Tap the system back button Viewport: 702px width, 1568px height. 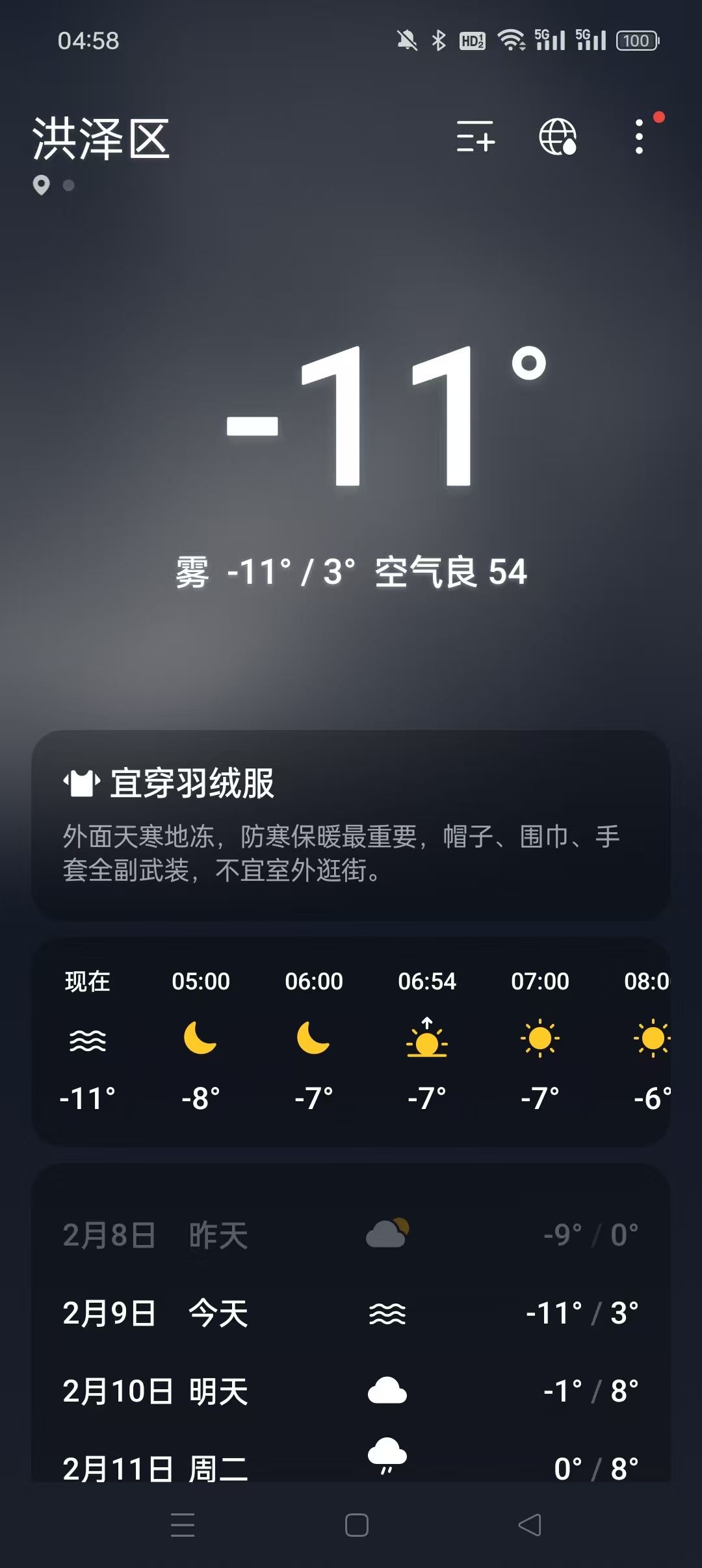pos(530,1525)
